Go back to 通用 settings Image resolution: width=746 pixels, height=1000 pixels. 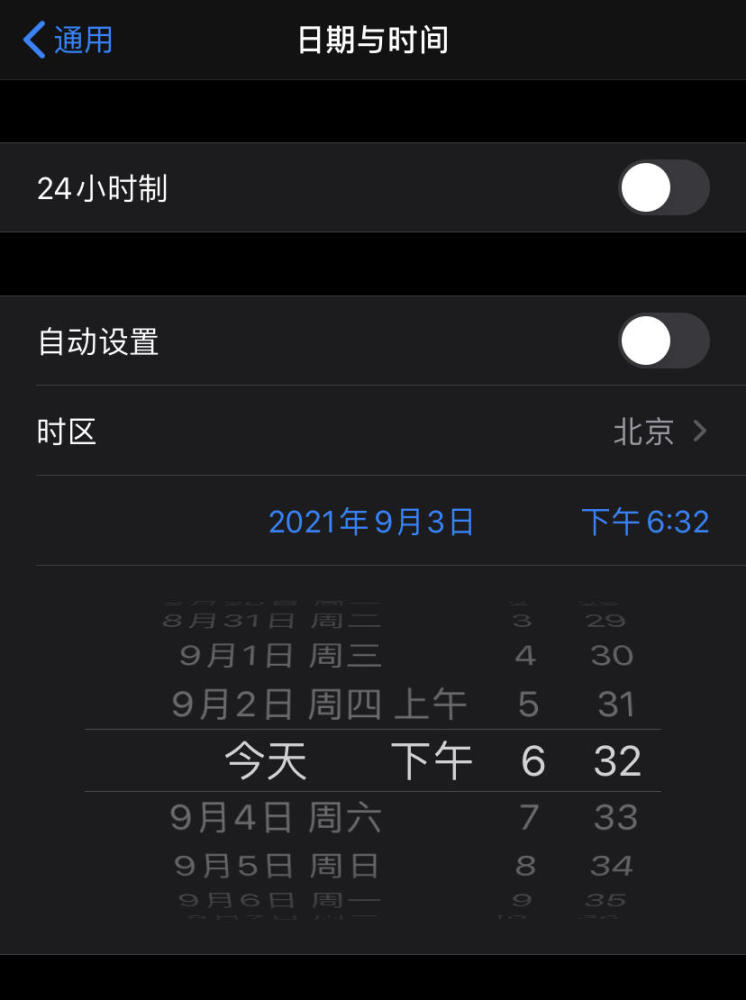click(68, 40)
